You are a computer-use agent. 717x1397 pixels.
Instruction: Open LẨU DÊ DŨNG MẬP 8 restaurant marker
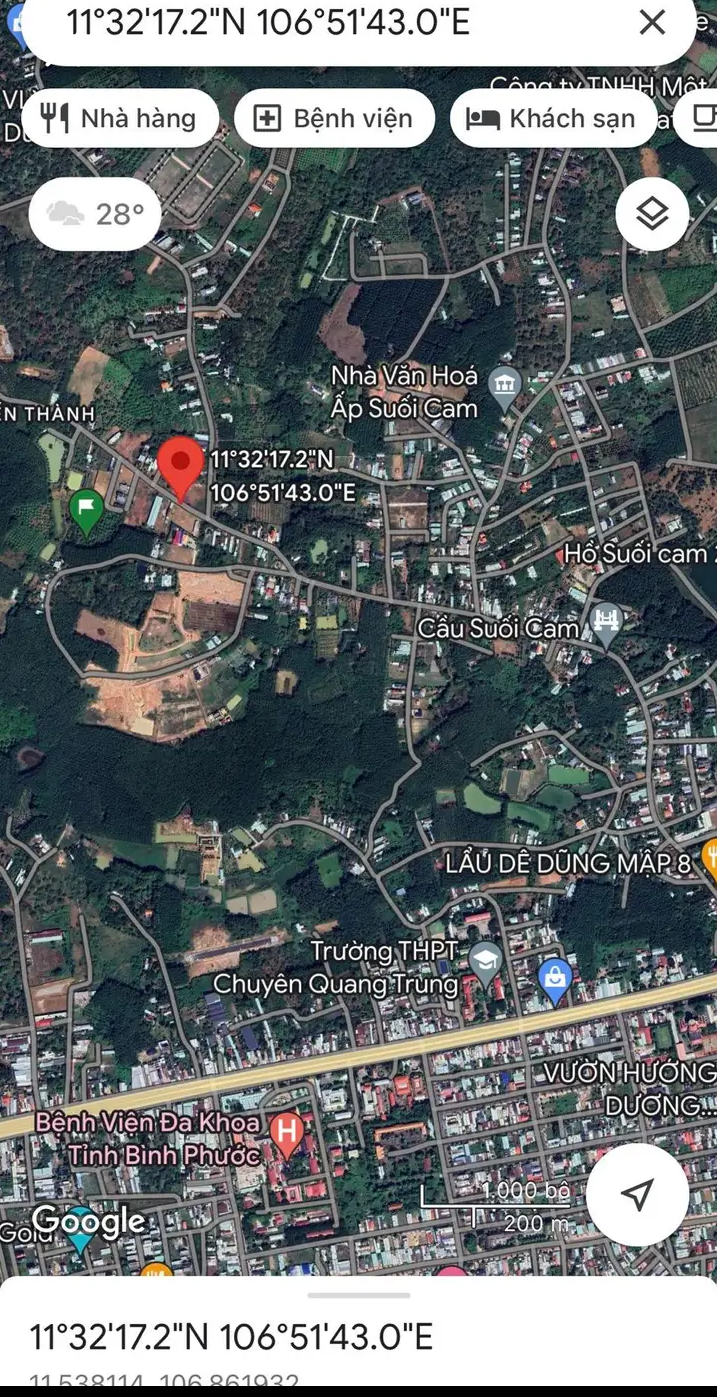[x=710, y=856]
